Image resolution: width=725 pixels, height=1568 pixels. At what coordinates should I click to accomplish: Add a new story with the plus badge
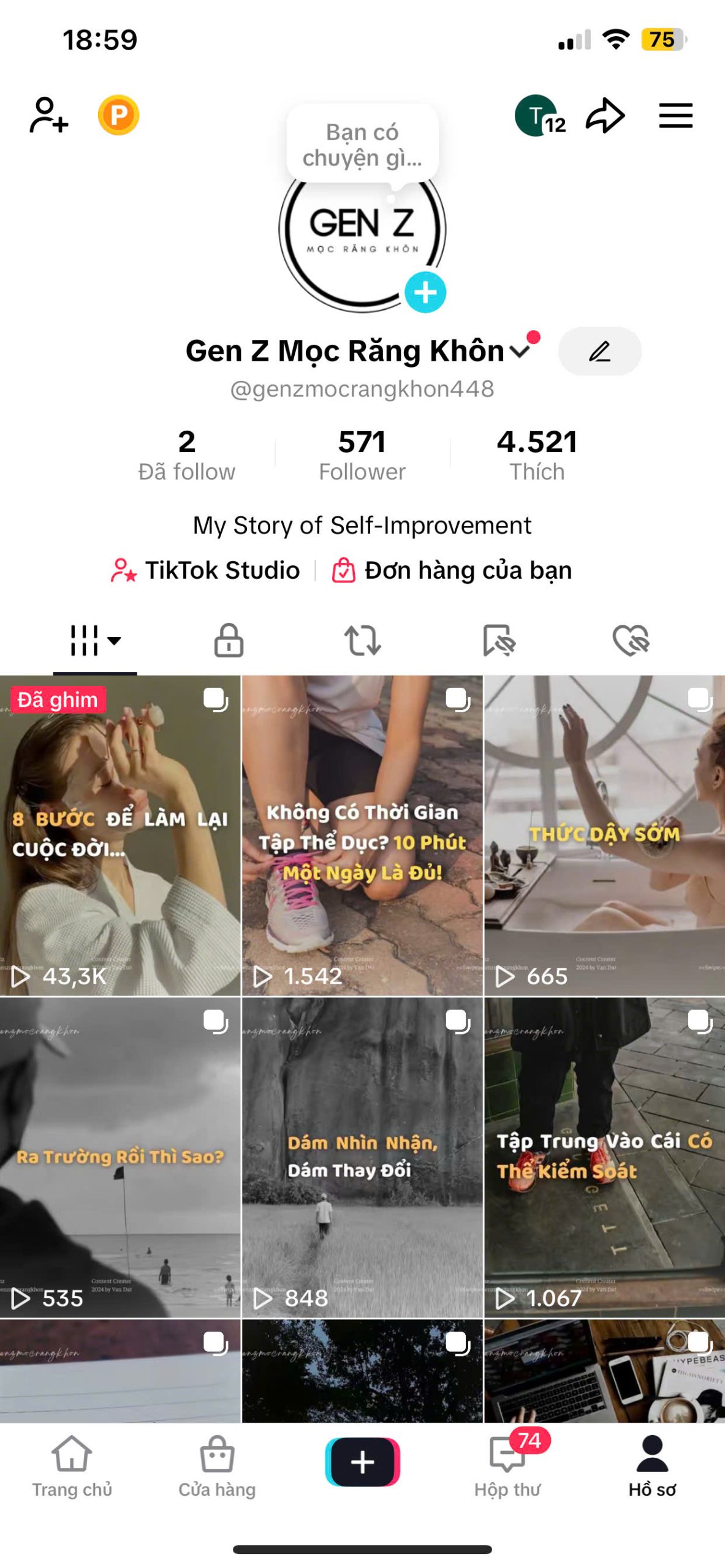[x=425, y=292]
